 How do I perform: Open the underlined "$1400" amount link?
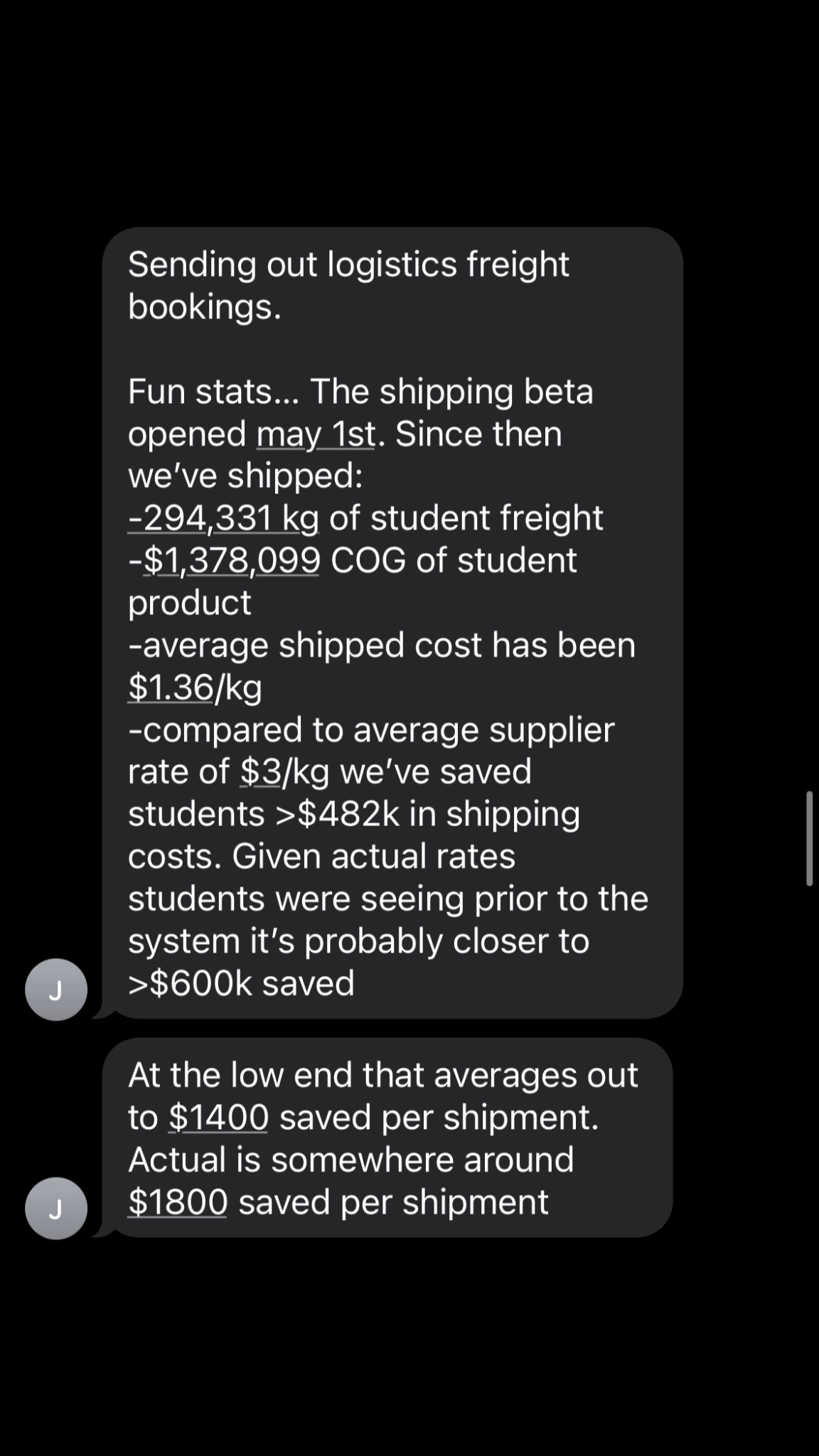click(219, 1118)
